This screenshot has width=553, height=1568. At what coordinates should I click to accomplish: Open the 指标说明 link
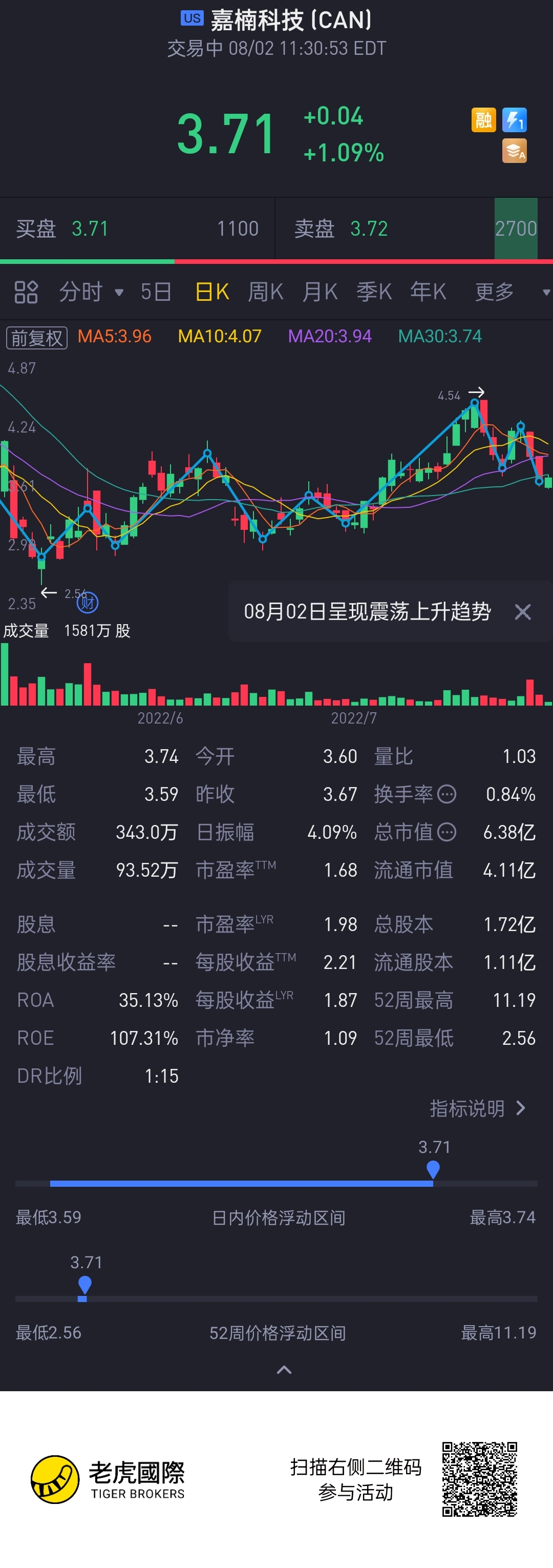coord(477,1108)
